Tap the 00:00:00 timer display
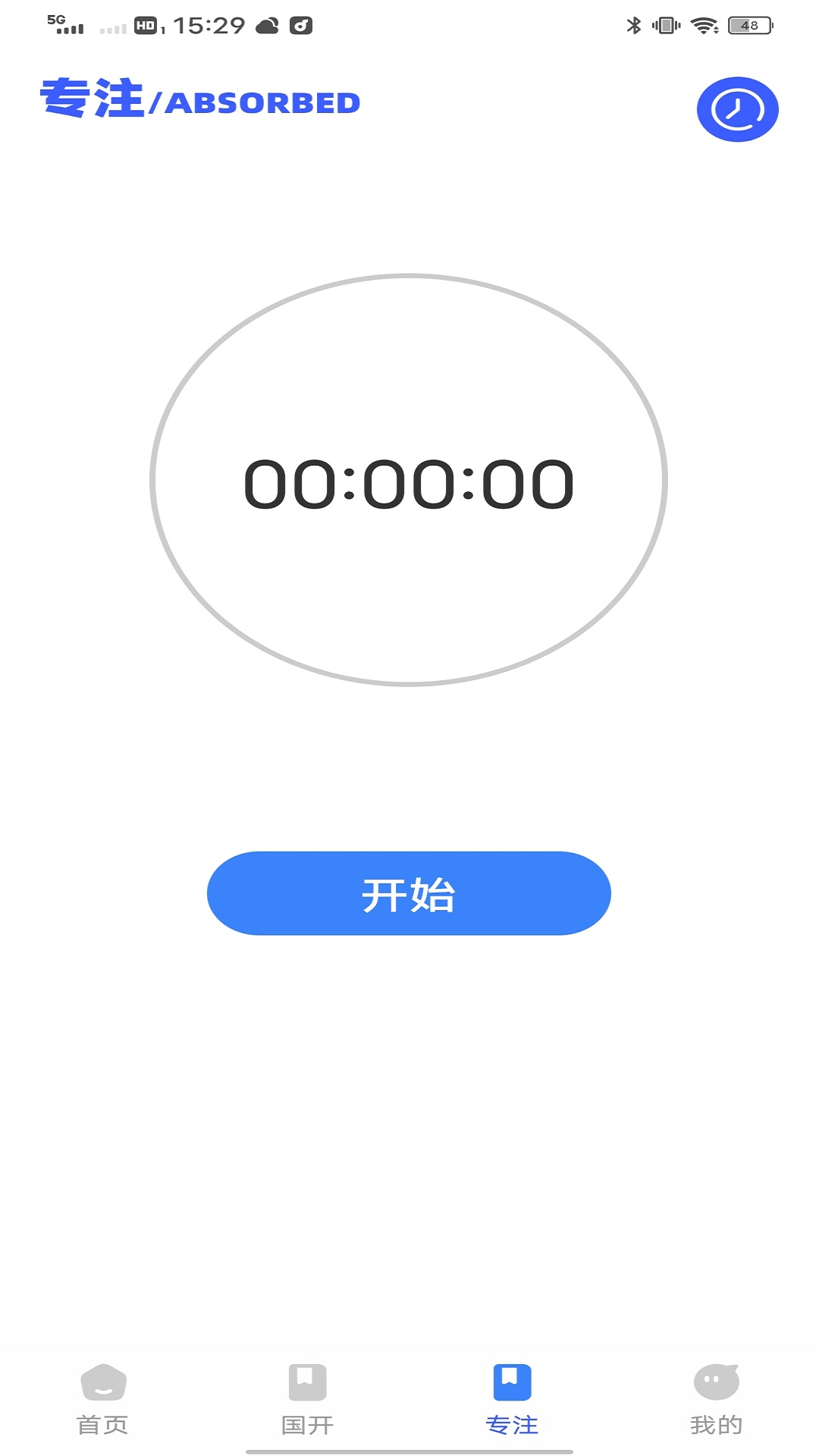 409,485
